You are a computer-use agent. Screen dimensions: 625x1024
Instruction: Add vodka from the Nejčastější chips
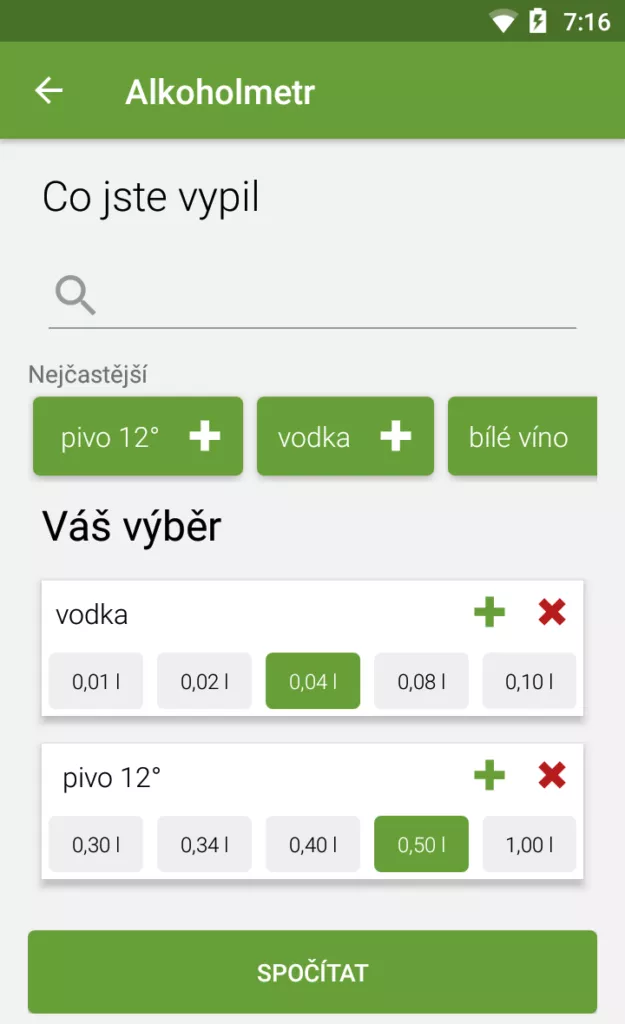pyautogui.click(x=345, y=436)
